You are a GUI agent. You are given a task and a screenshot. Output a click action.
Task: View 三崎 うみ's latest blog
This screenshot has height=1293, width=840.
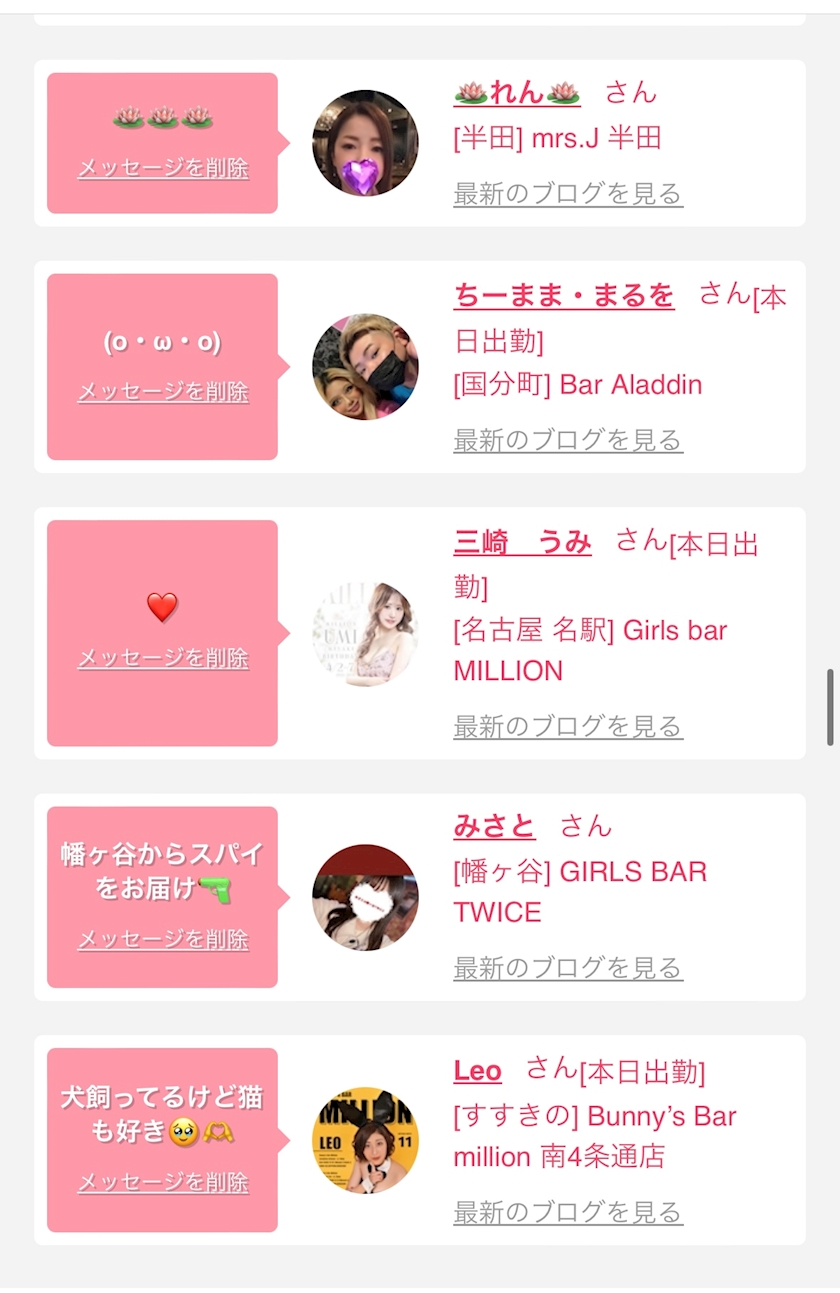coord(568,726)
